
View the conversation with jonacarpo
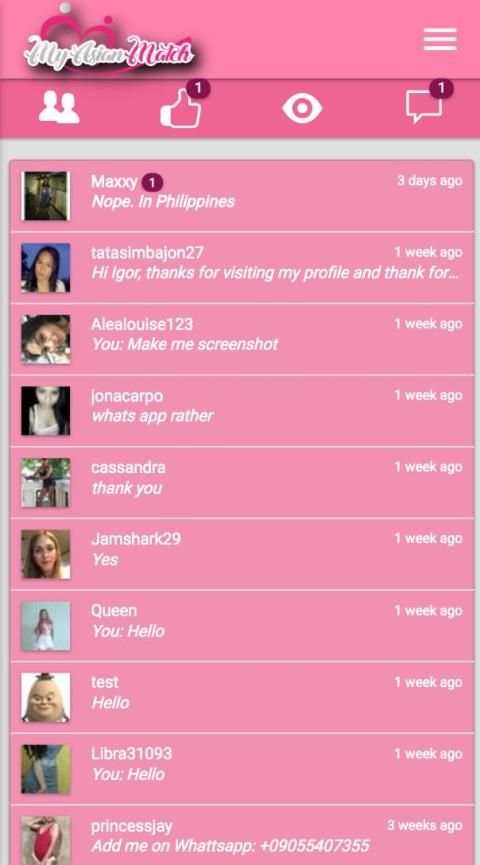242,411
